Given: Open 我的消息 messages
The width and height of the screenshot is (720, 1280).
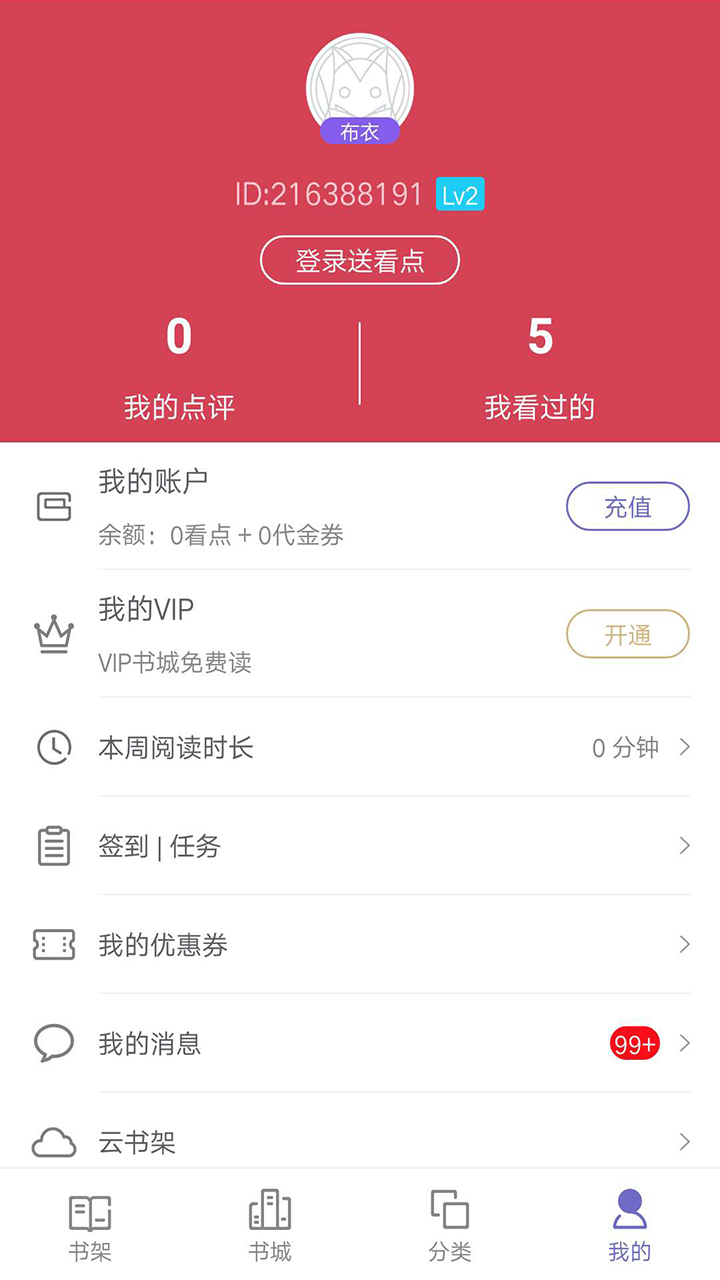Looking at the screenshot, I should click(x=360, y=1044).
